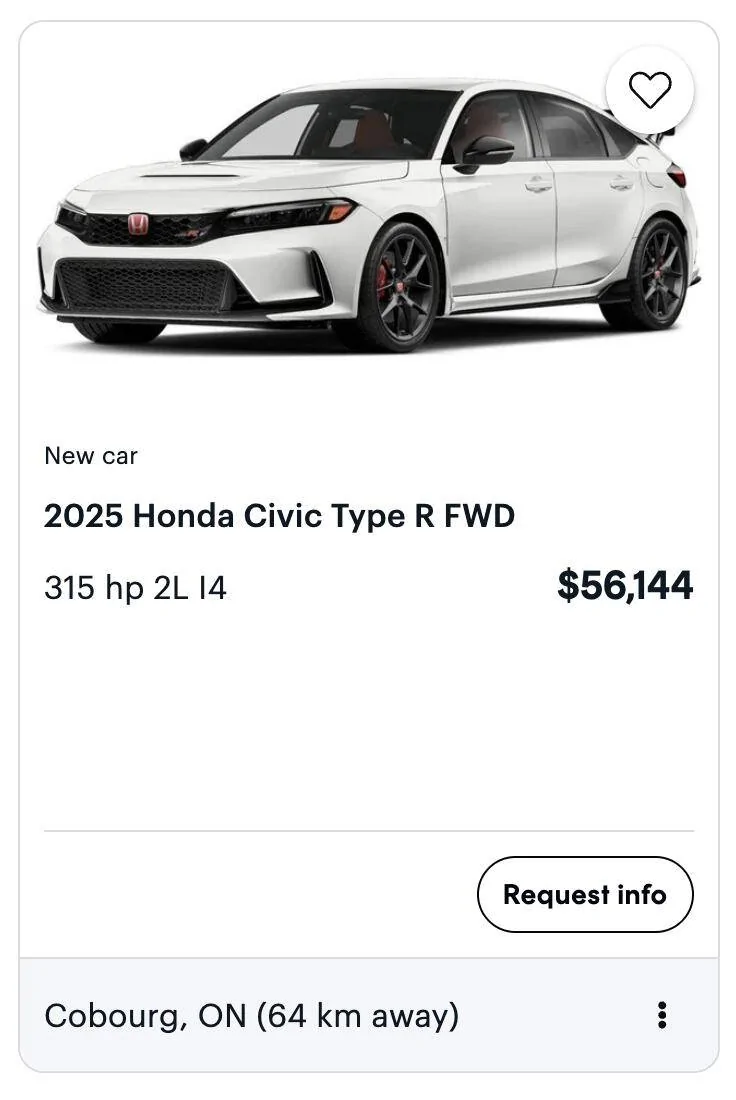Click the $56,144 price

tap(627, 588)
